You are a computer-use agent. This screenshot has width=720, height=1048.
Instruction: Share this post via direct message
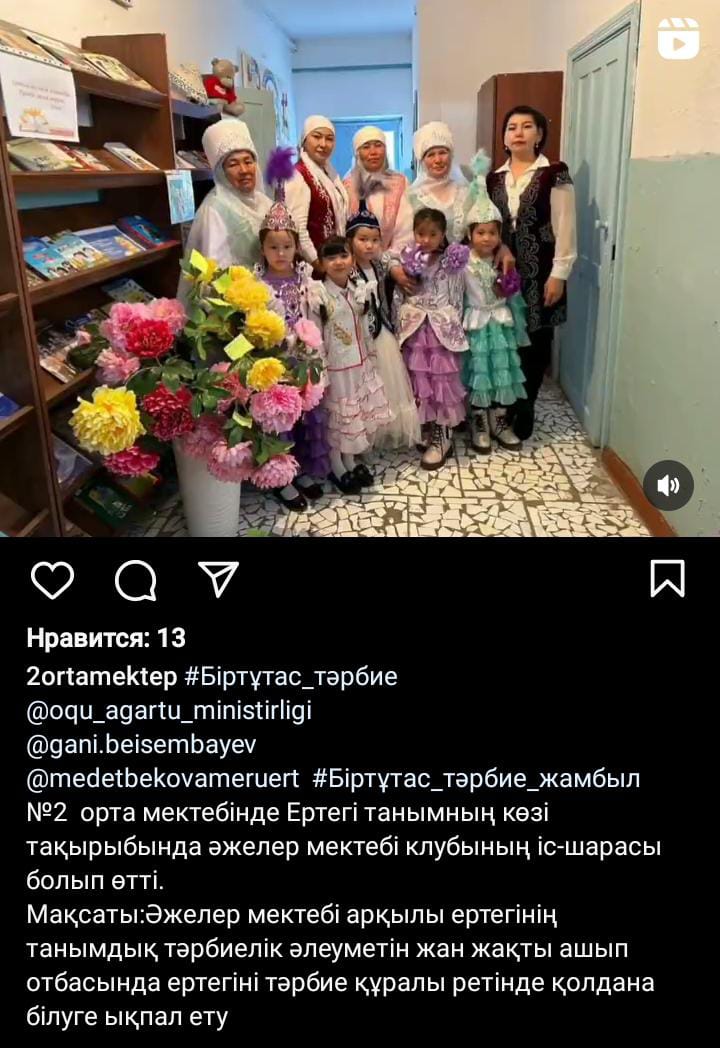218,579
